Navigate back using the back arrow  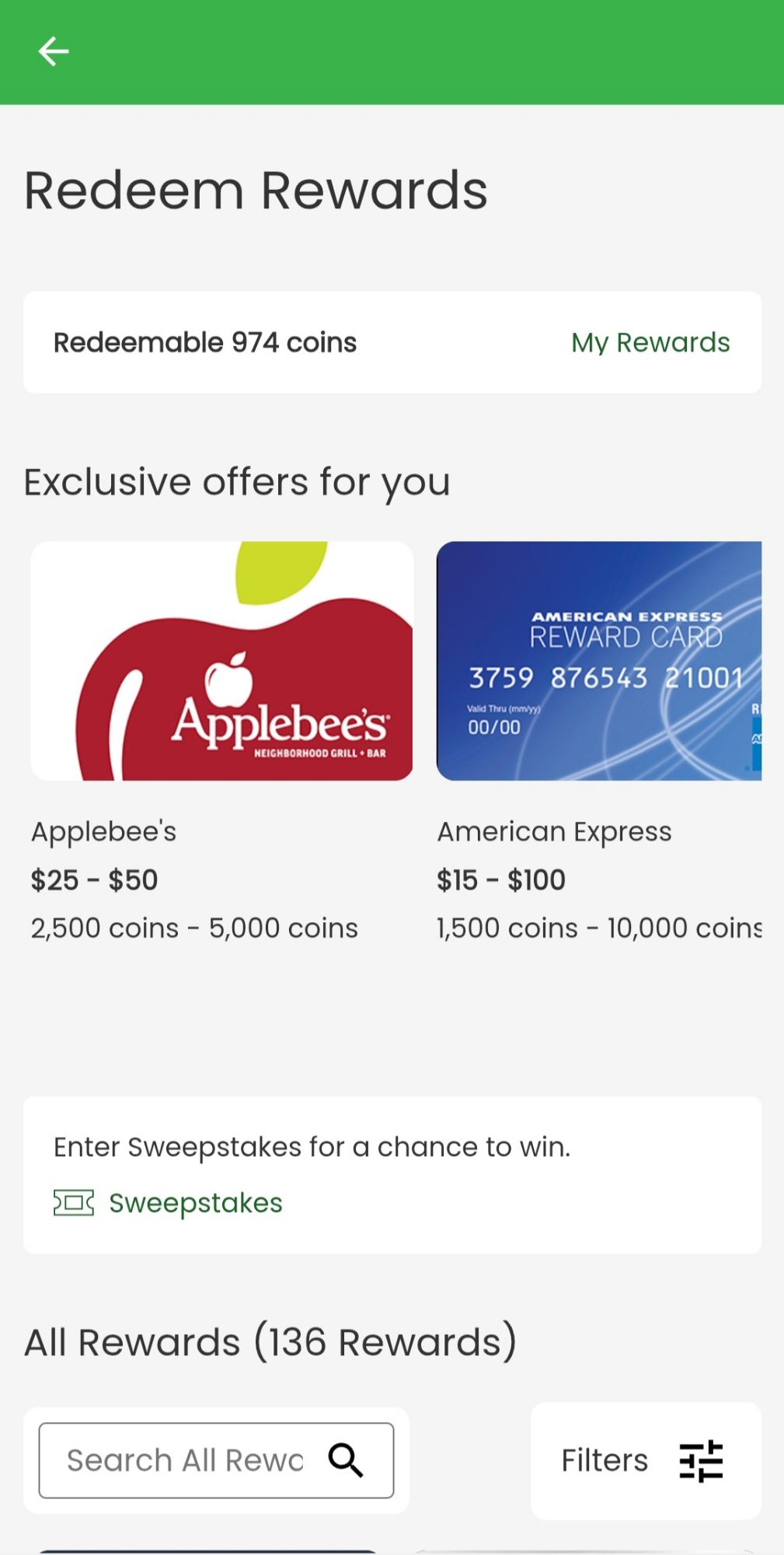pyautogui.click(x=52, y=51)
